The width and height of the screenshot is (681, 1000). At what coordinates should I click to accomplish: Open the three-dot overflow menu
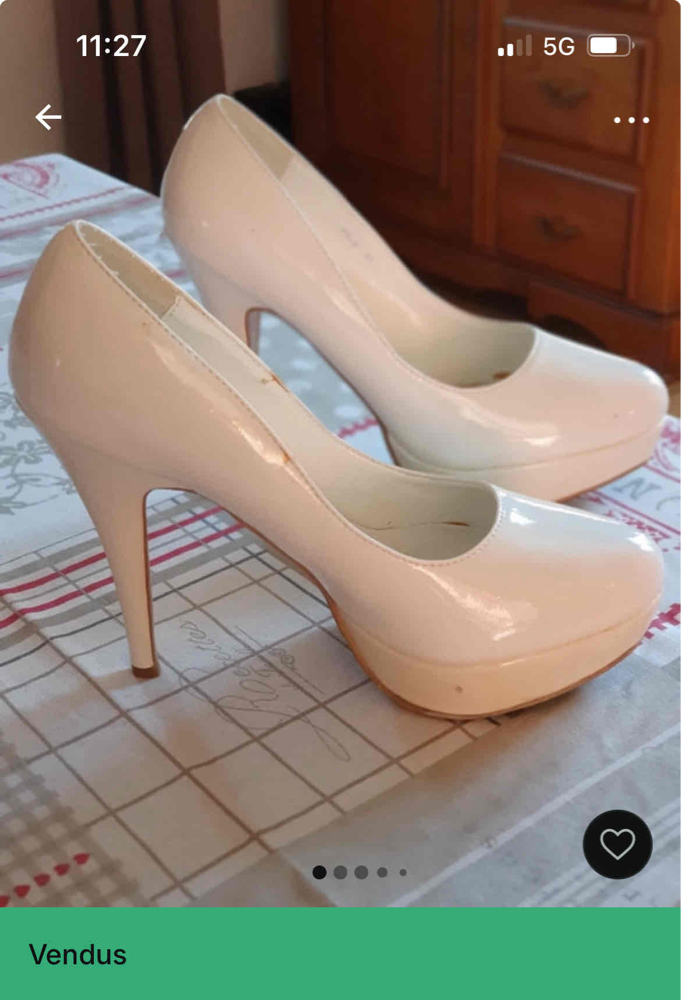click(631, 120)
